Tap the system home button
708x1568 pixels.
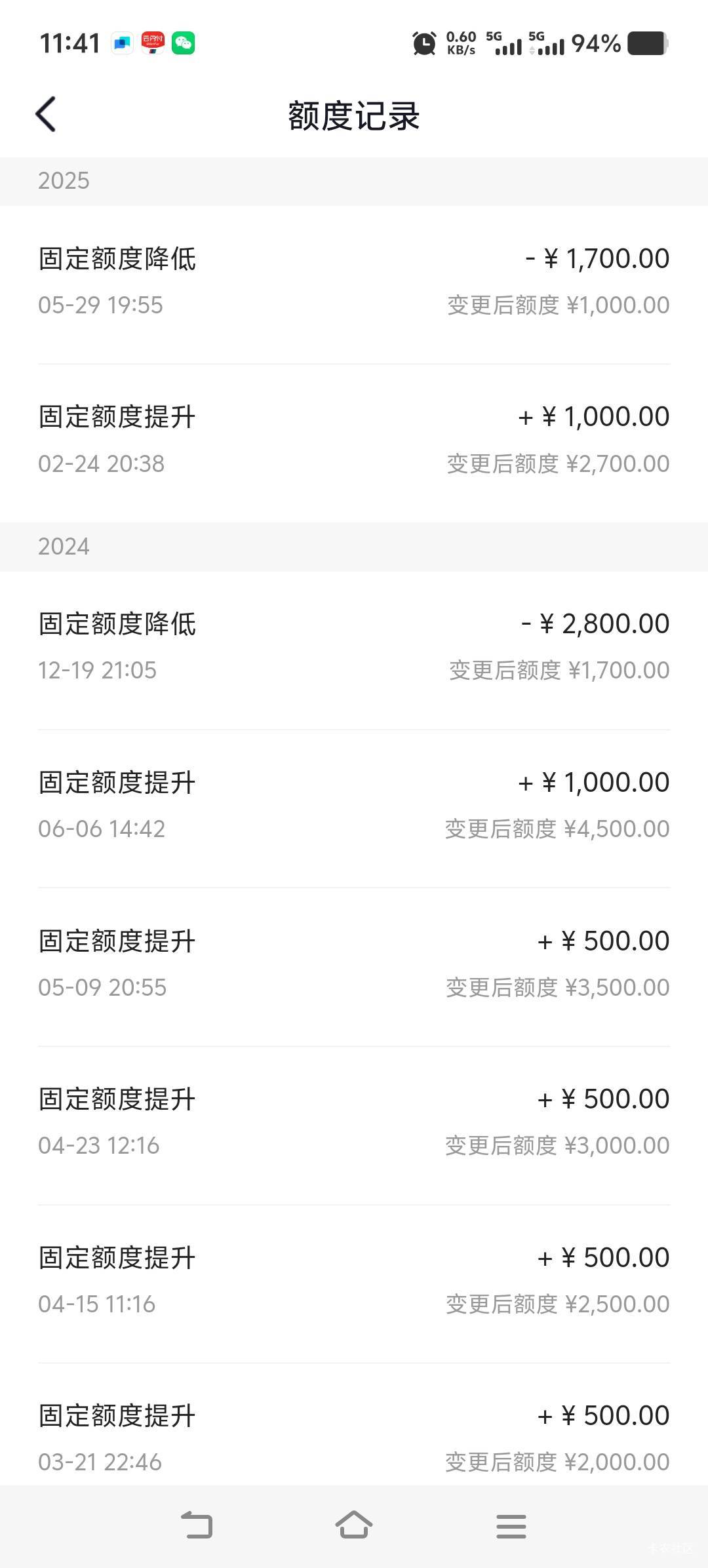[x=354, y=1525]
